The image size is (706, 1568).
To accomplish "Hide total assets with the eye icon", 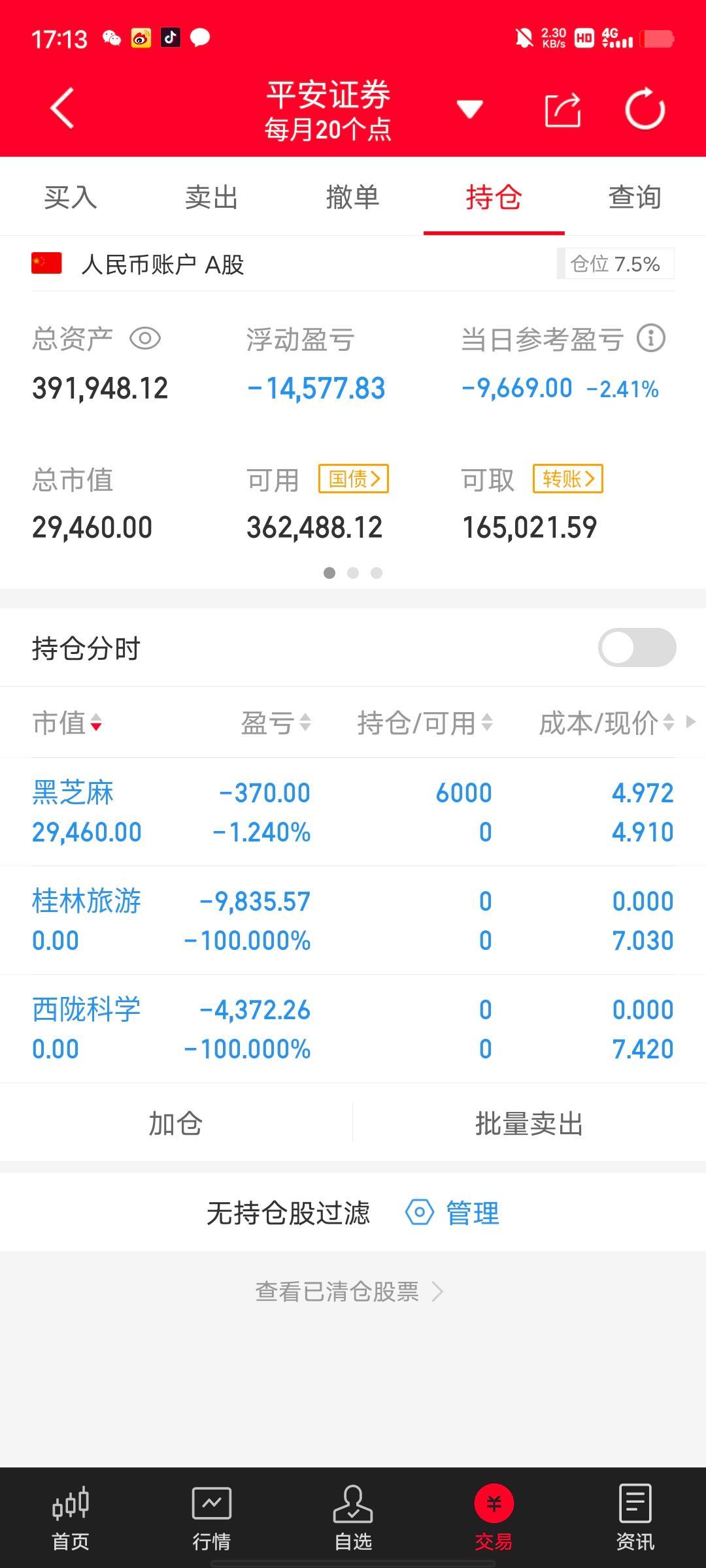I will [x=145, y=338].
